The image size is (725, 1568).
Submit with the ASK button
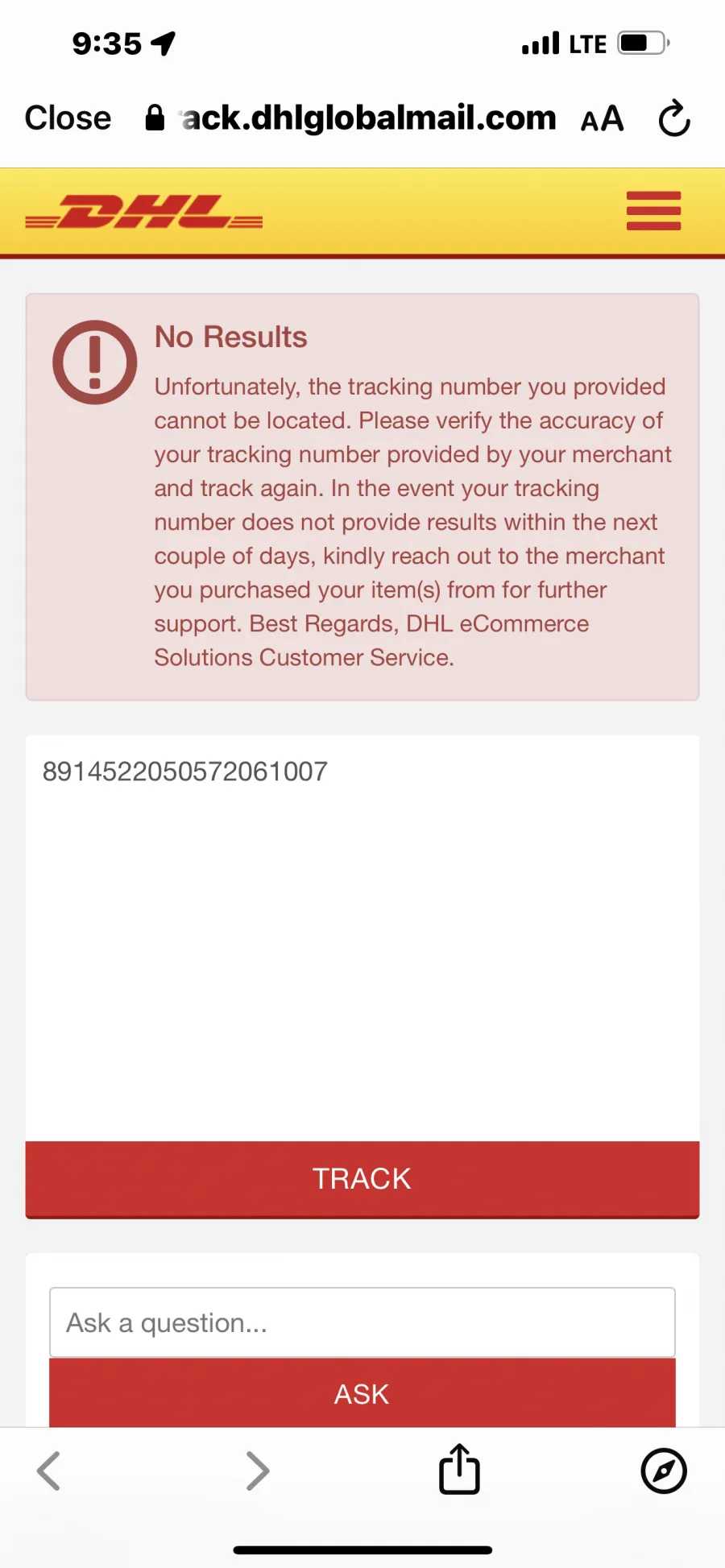click(362, 1393)
